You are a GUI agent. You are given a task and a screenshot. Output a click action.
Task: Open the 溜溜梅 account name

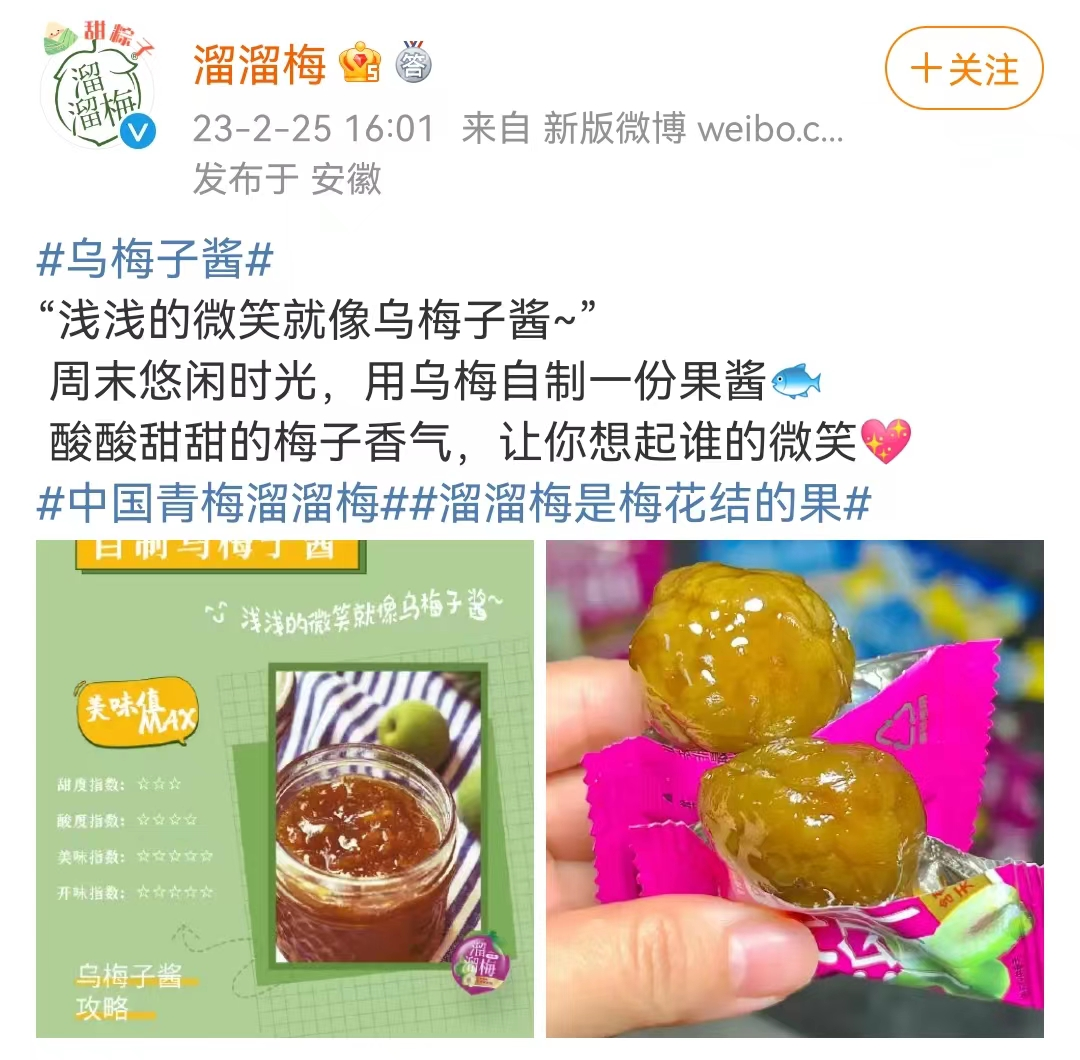[x=259, y=66]
